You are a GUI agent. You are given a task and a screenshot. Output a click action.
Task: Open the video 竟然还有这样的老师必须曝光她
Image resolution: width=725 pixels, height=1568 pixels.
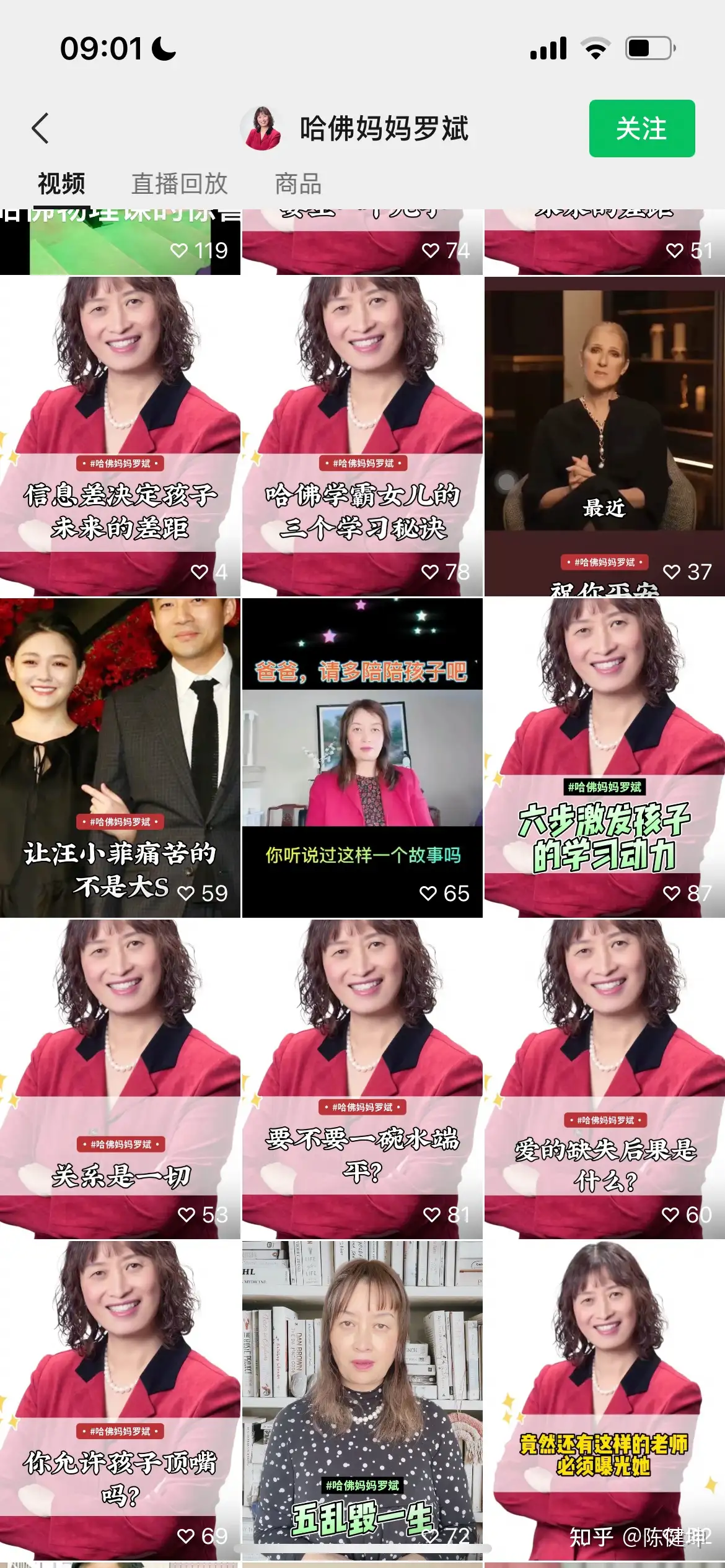604,1400
